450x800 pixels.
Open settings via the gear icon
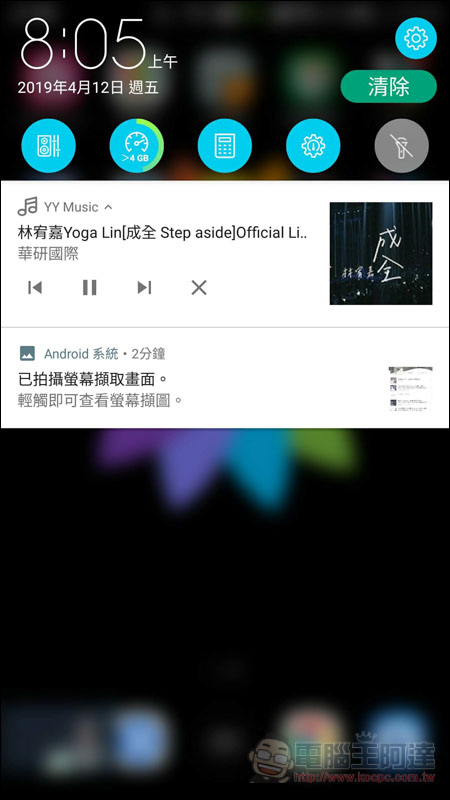[x=416, y=38]
